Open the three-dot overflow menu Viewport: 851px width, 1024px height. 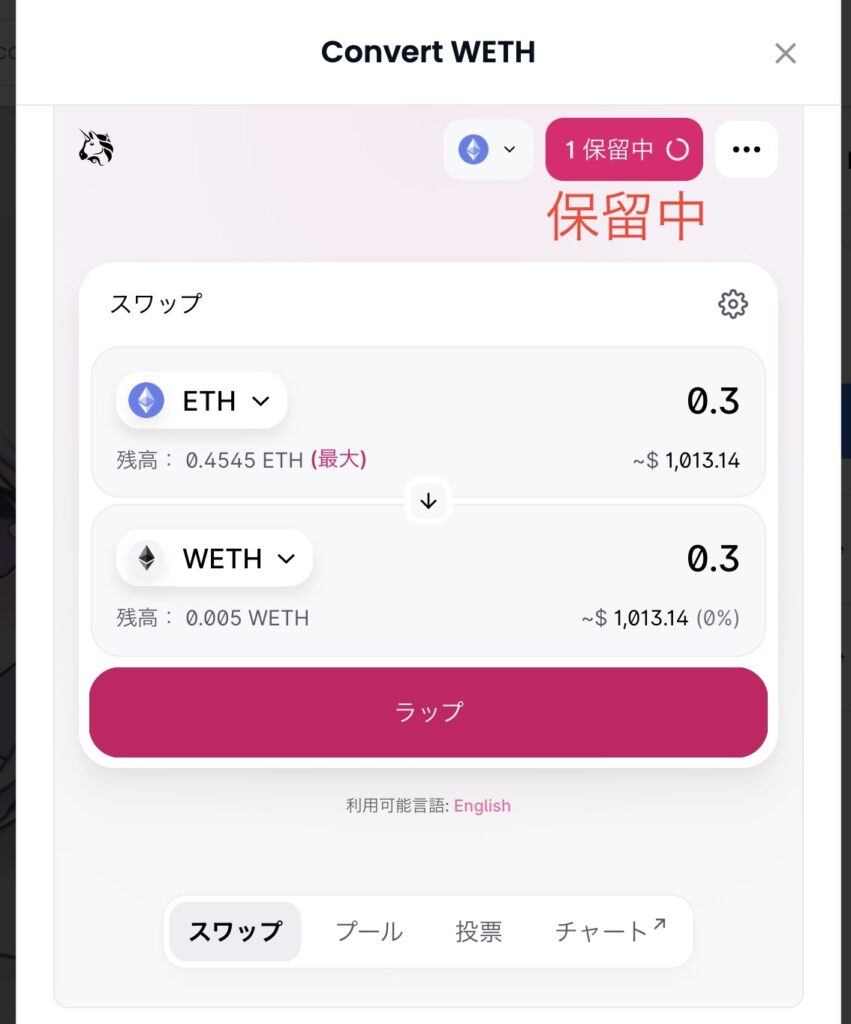tap(746, 150)
